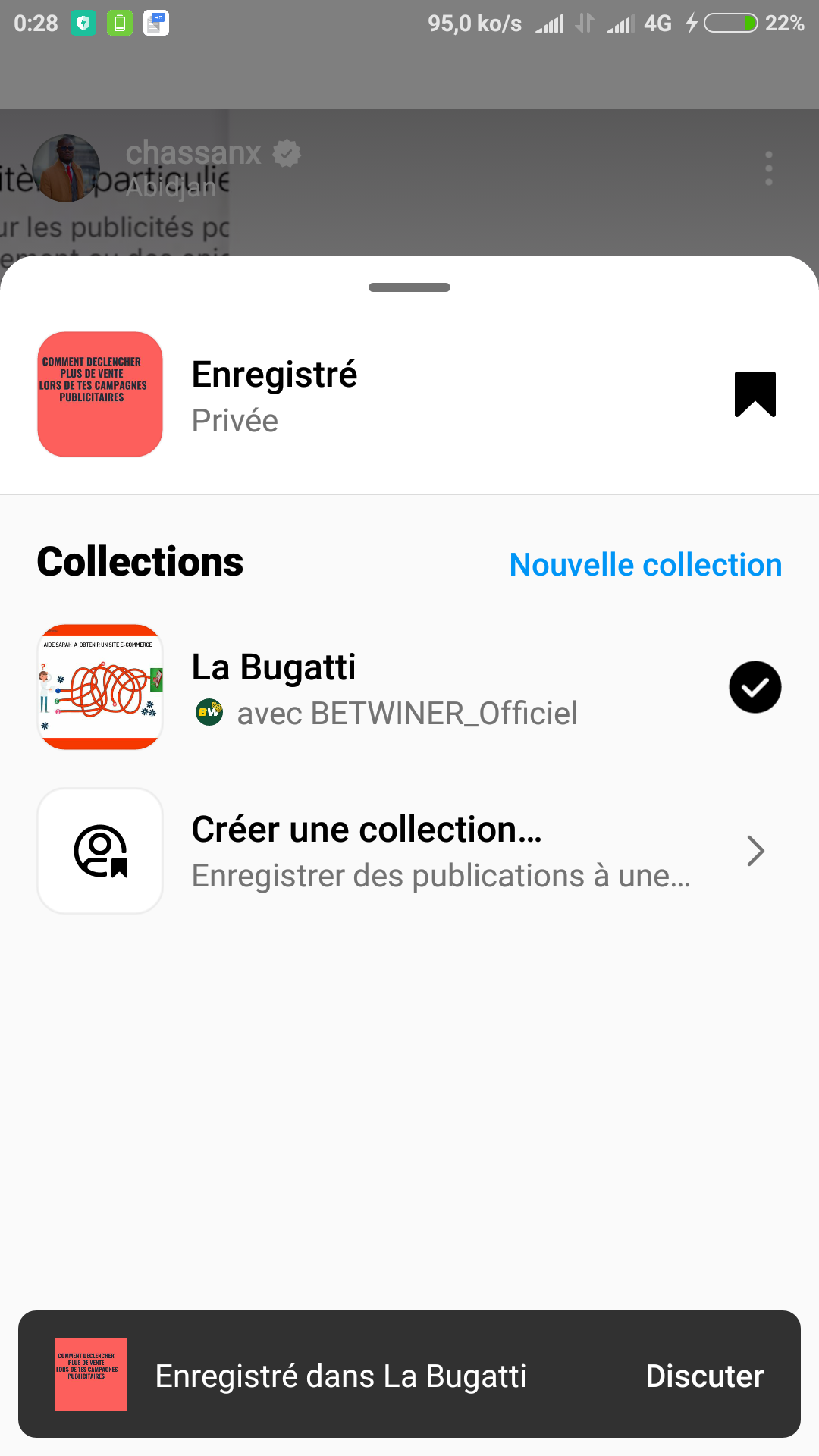Image resolution: width=819 pixels, height=1456 pixels.
Task: Uncheck the La Bugatti collection
Action: [755, 687]
